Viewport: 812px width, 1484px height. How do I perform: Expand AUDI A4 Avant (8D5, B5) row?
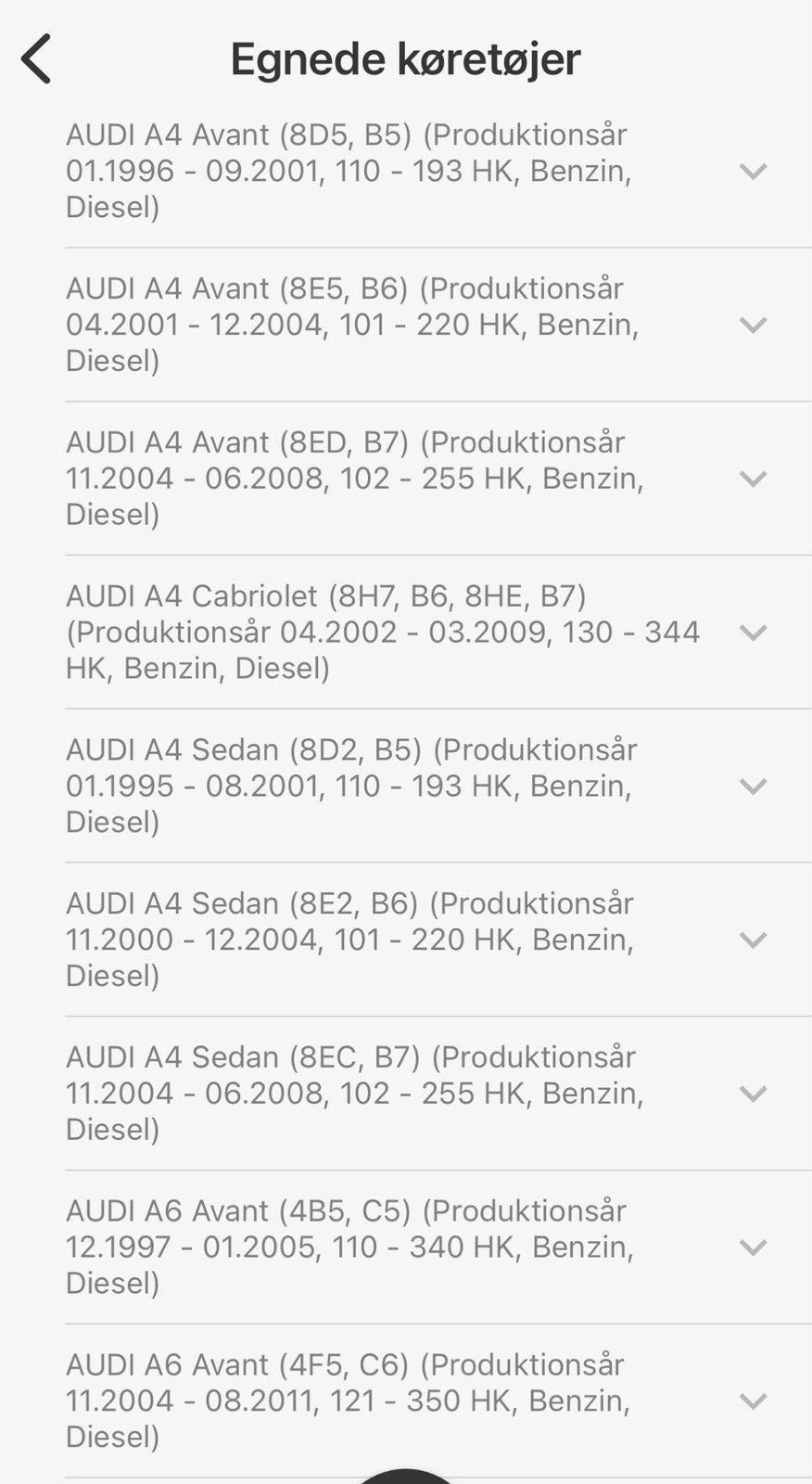pos(753,172)
